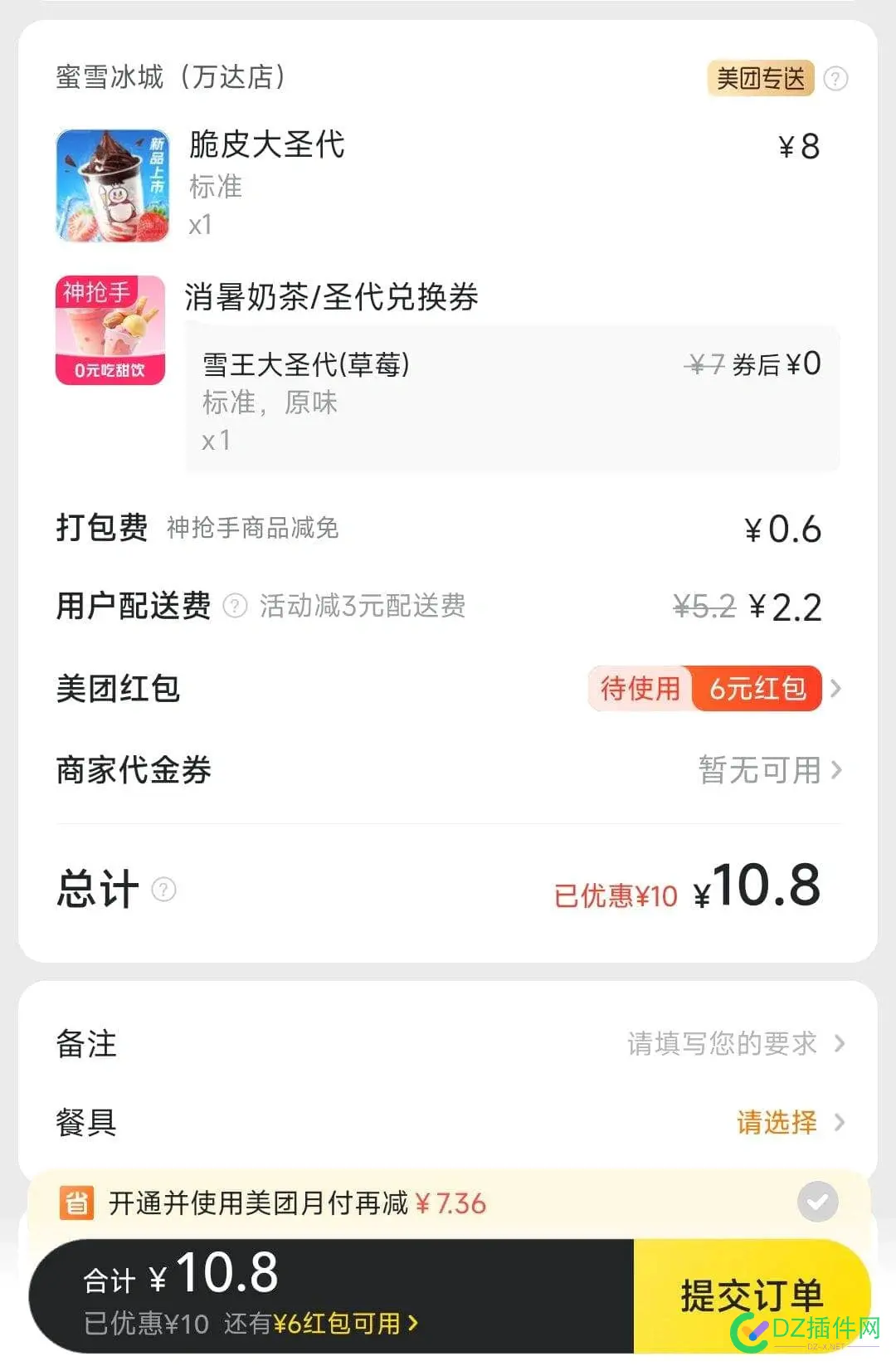This screenshot has width=896, height=1366.
Task: Click the 美团专送 gold badge
Action: [760, 78]
